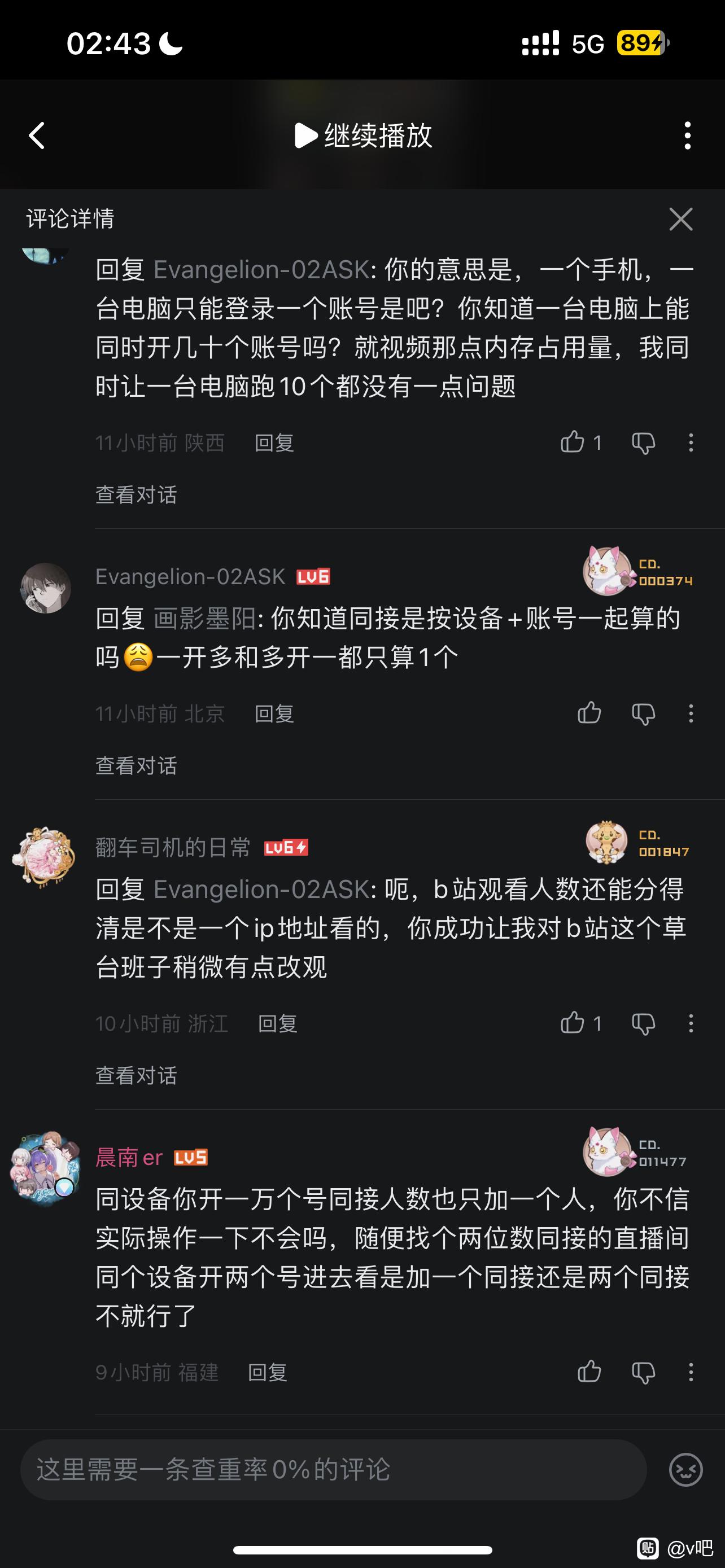This screenshot has height=1568, width=725.
Task: Open 查看对话 under Evangelion-02ASK's comment
Action: (136, 765)
